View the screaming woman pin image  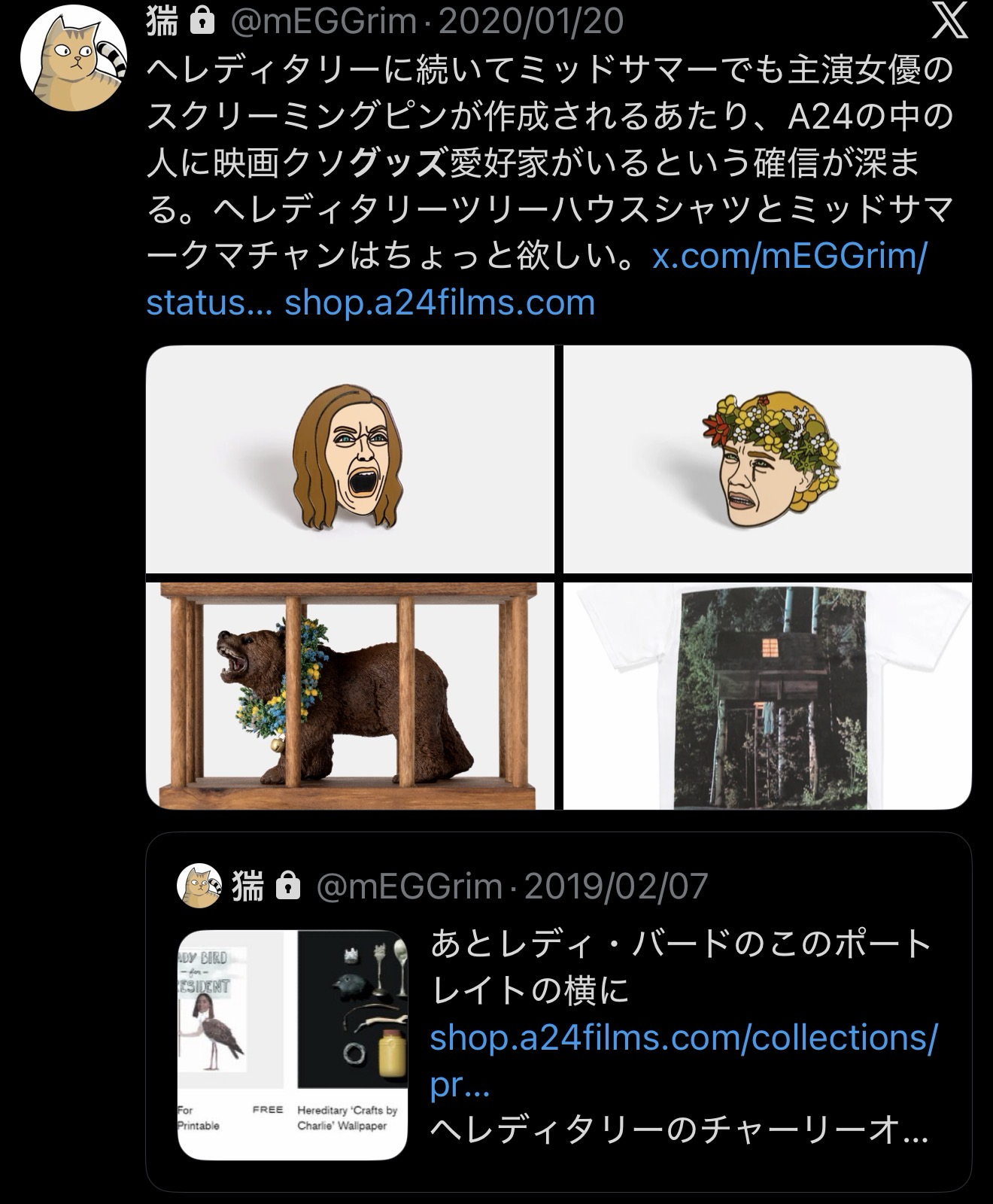350,459
